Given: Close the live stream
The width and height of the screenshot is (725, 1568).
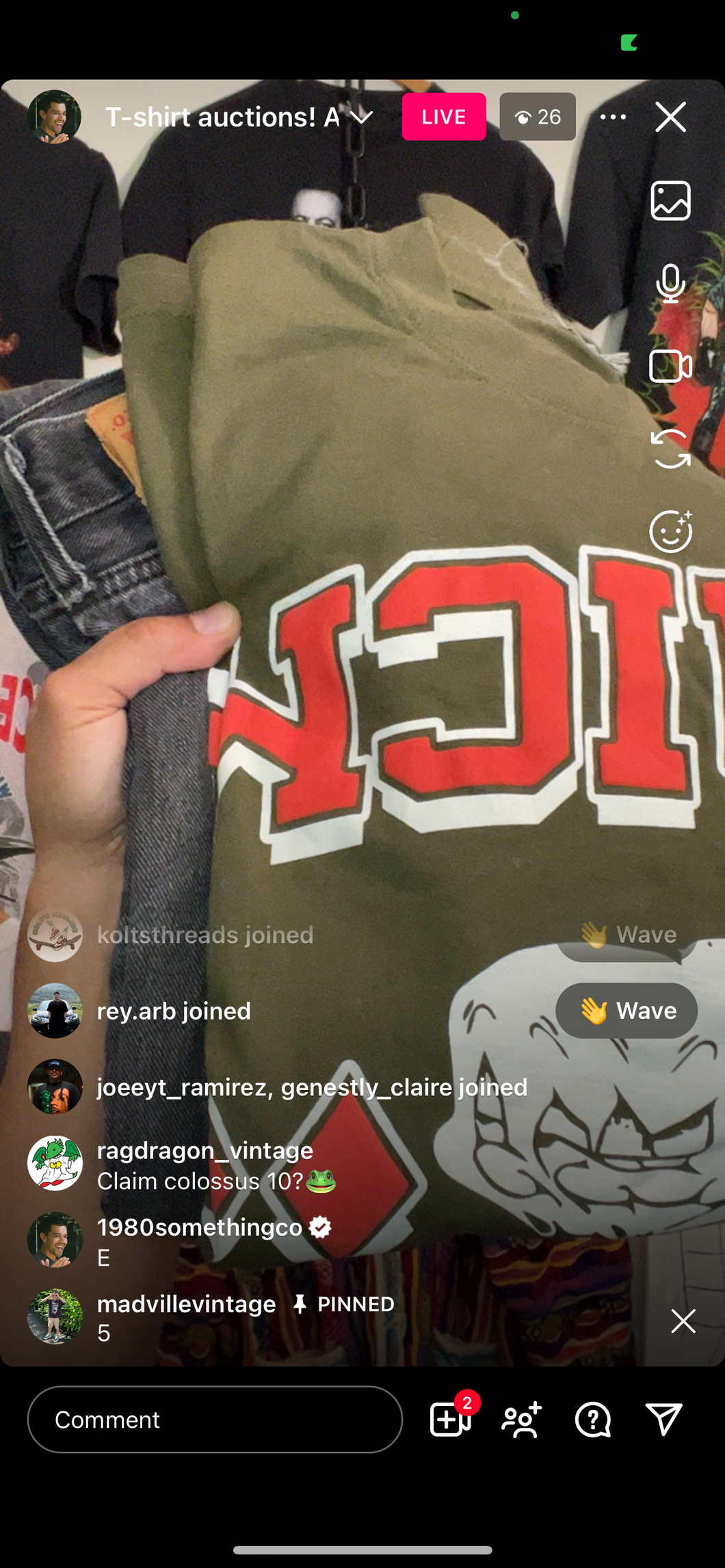Looking at the screenshot, I should [x=670, y=117].
